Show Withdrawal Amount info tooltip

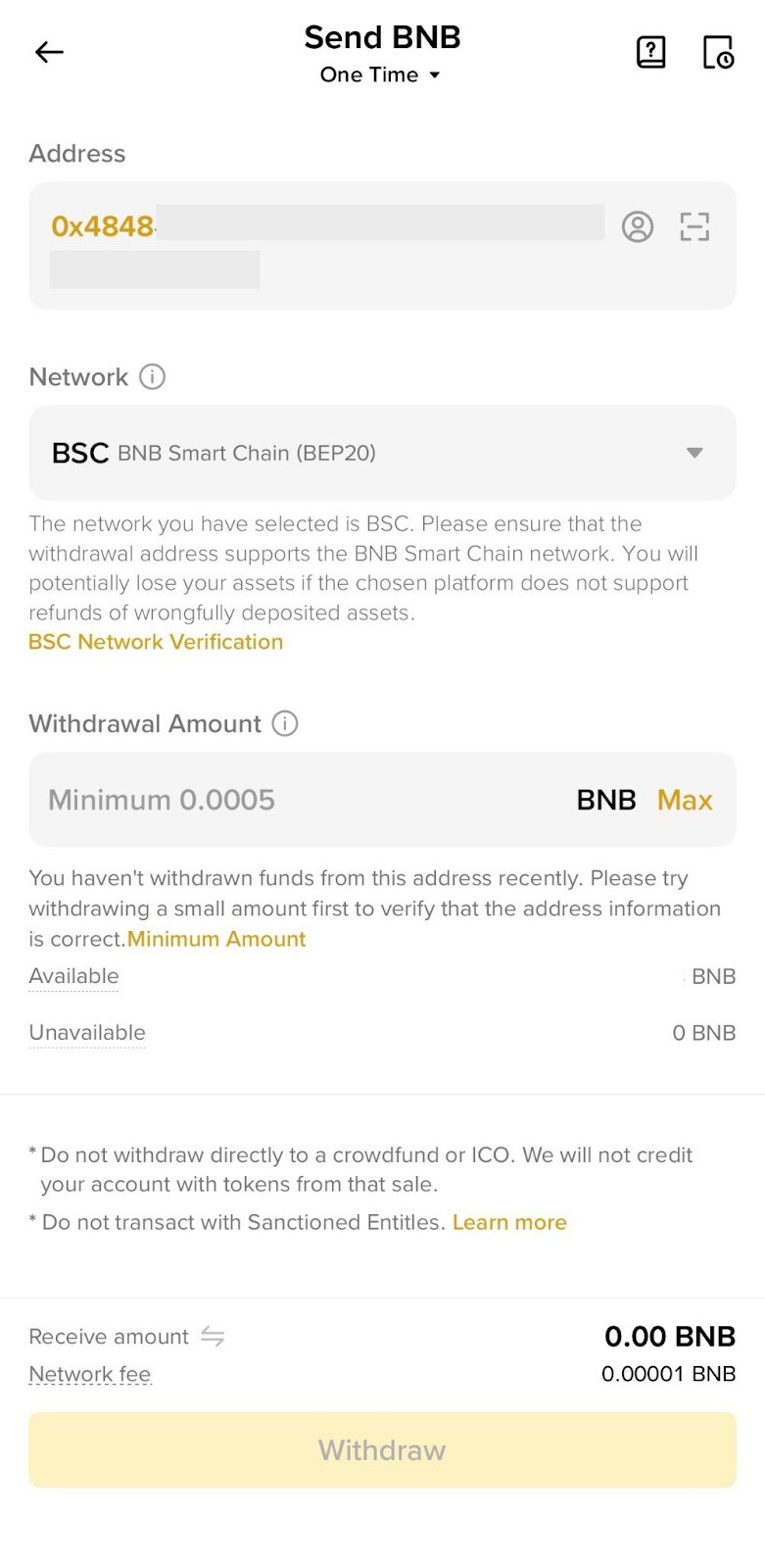(x=285, y=723)
